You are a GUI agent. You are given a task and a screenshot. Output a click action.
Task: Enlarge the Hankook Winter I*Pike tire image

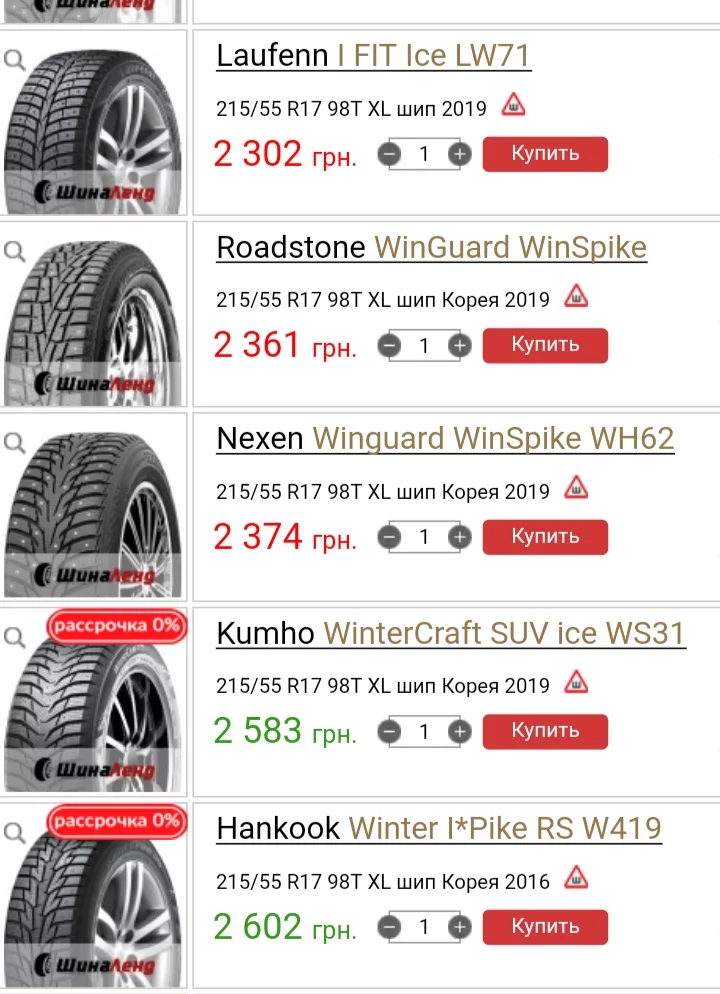(x=15, y=832)
